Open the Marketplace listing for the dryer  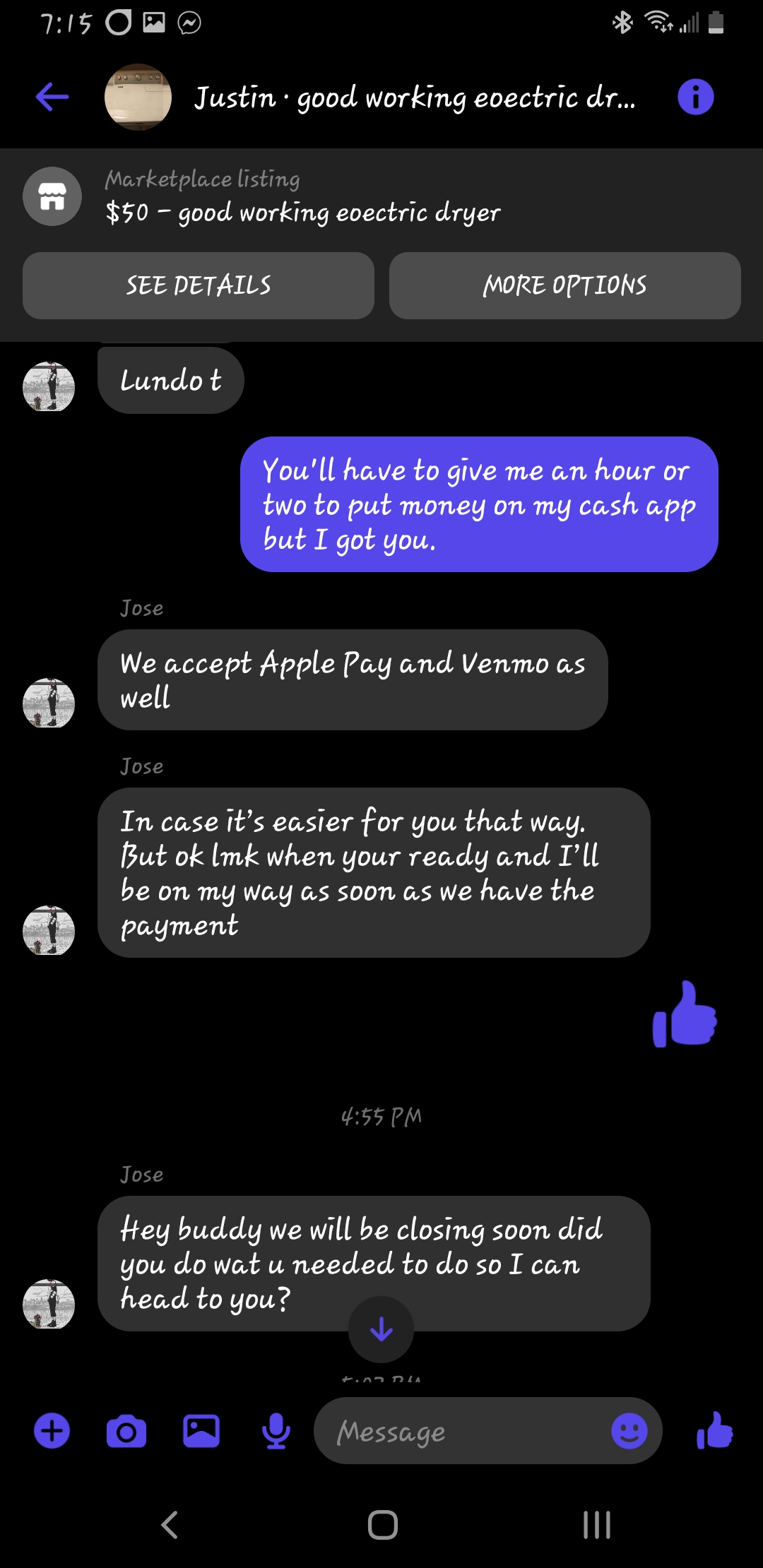304,196
